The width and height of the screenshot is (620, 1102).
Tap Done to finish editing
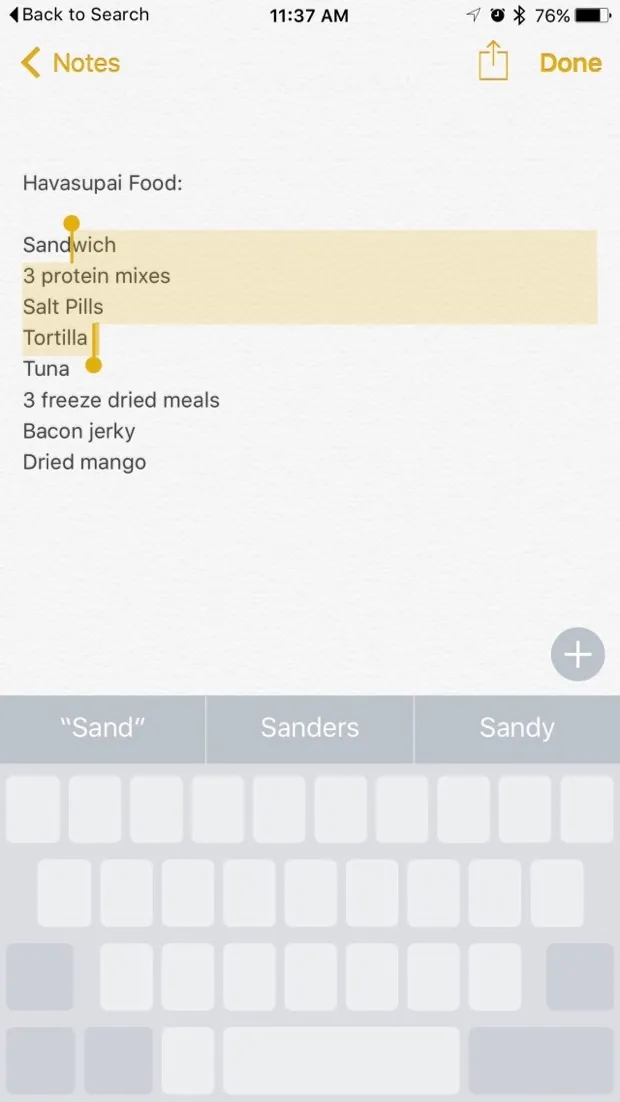[570, 63]
